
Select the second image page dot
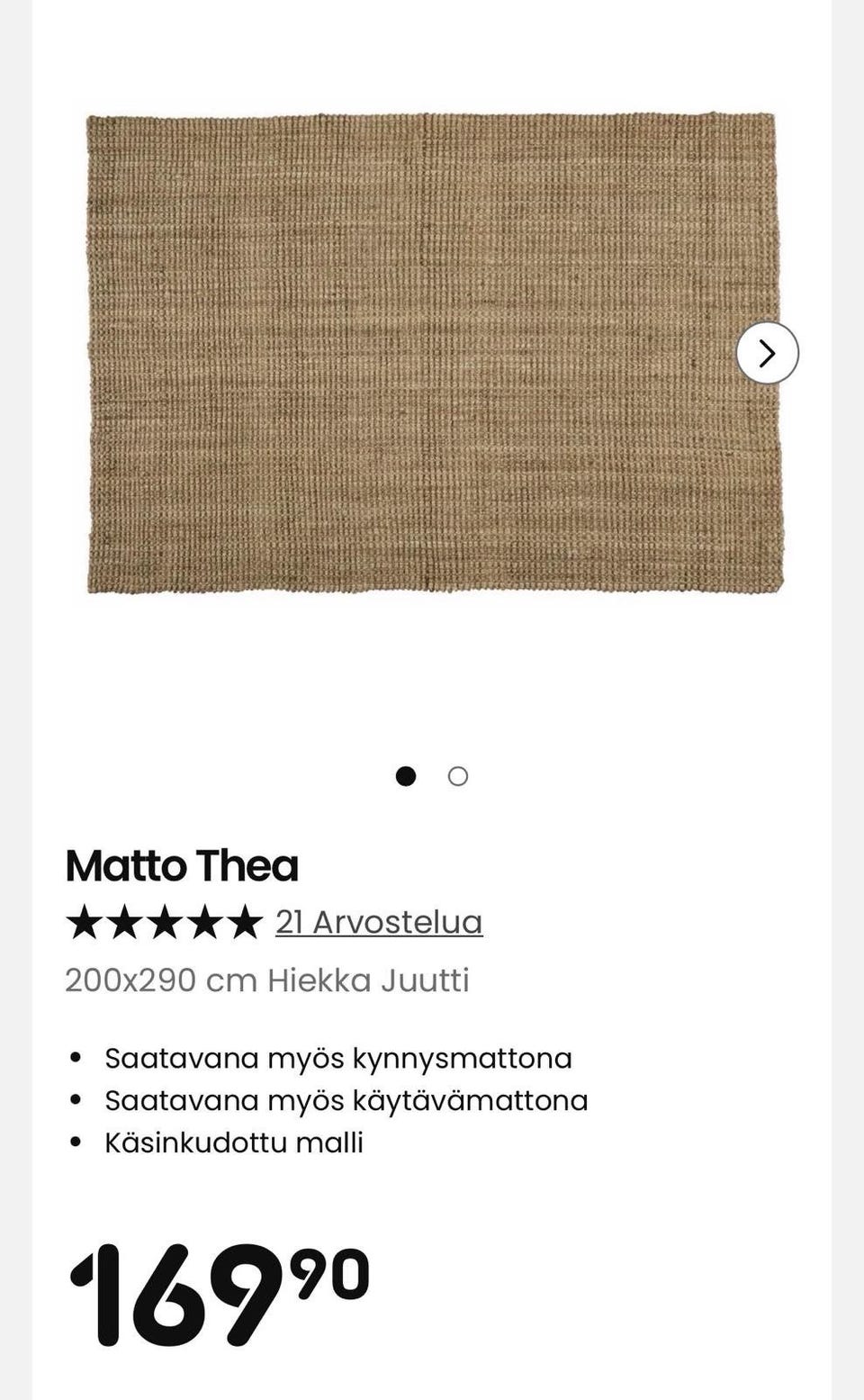(x=458, y=776)
